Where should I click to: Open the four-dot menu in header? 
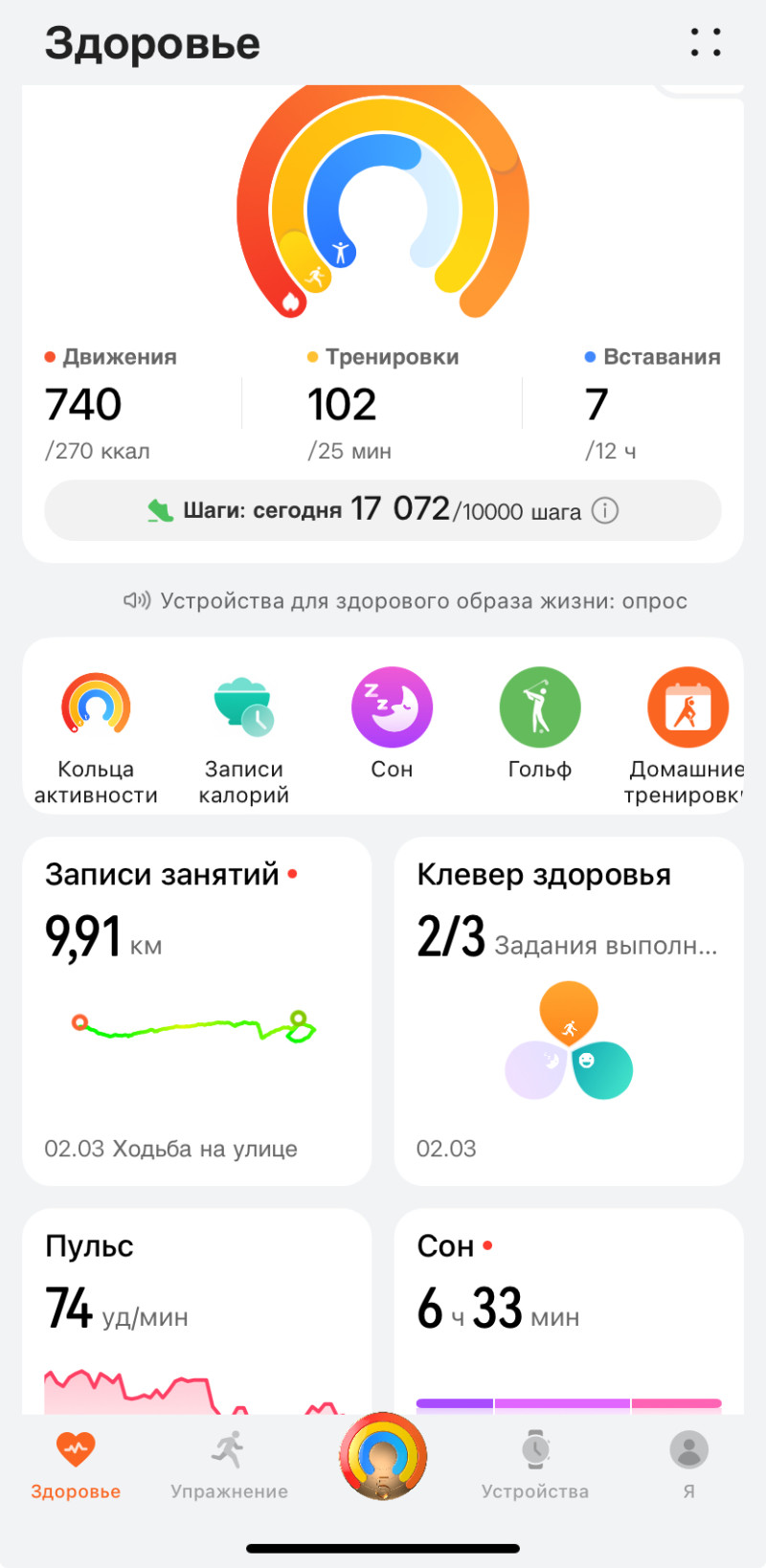pyautogui.click(x=706, y=42)
